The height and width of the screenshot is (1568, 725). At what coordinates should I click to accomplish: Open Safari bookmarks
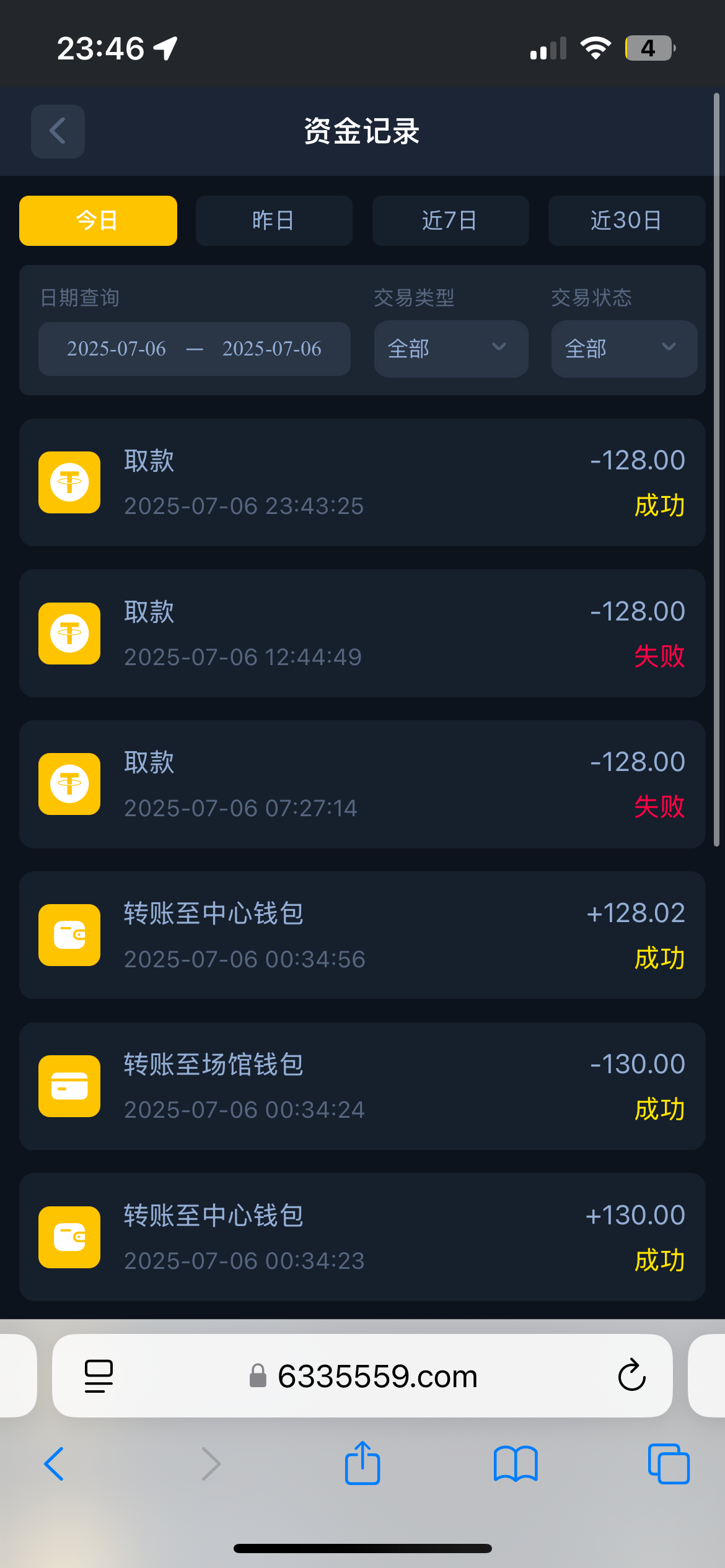pyautogui.click(x=516, y=1464)
